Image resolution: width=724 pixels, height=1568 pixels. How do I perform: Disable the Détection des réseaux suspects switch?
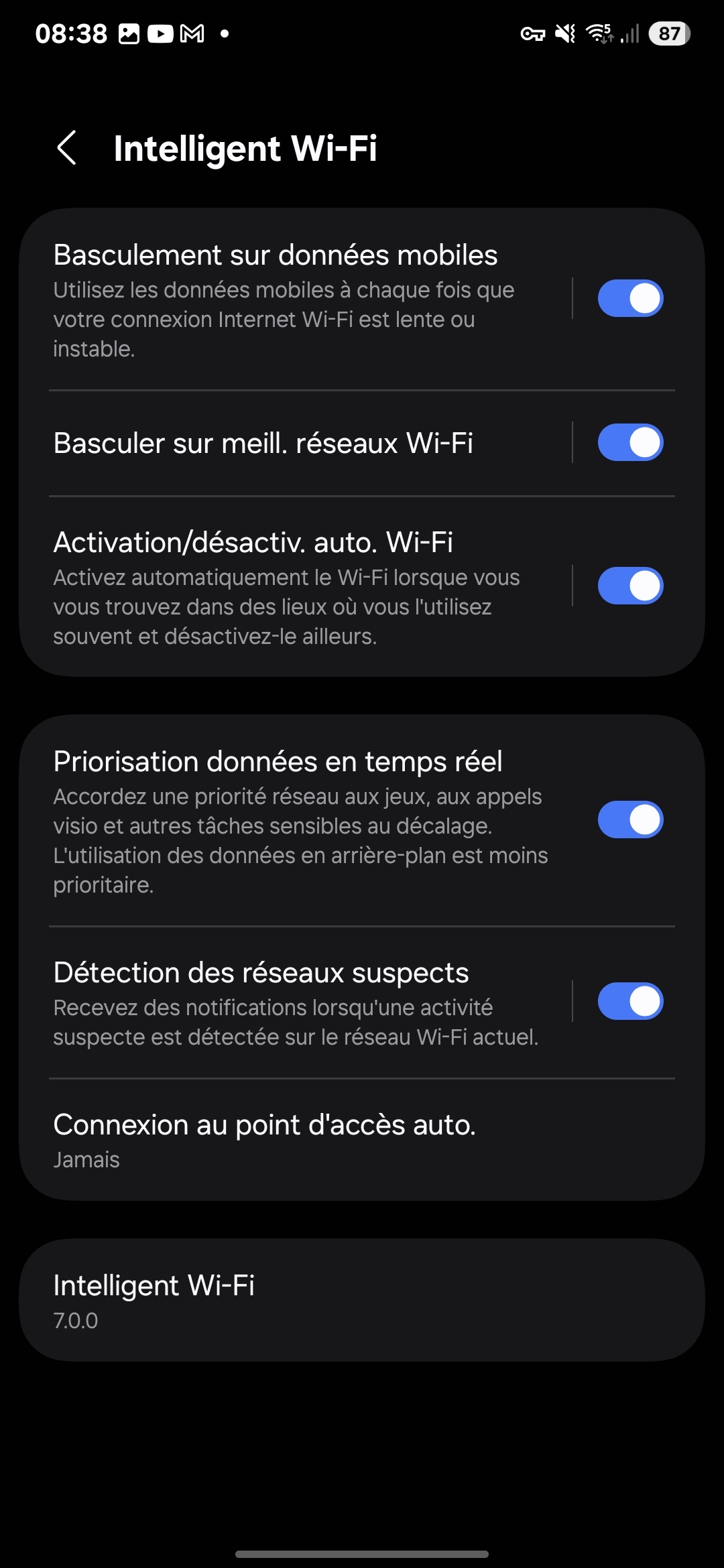point(630,1001)
